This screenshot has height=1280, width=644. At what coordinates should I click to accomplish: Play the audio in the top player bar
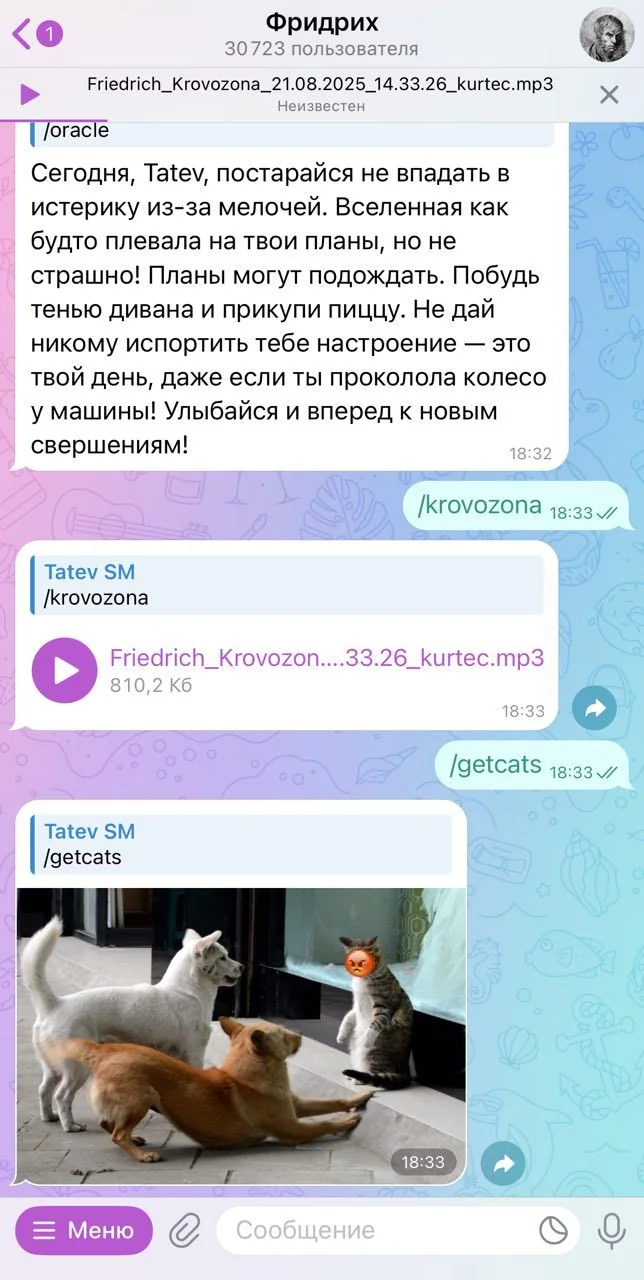tap(30, 94)
